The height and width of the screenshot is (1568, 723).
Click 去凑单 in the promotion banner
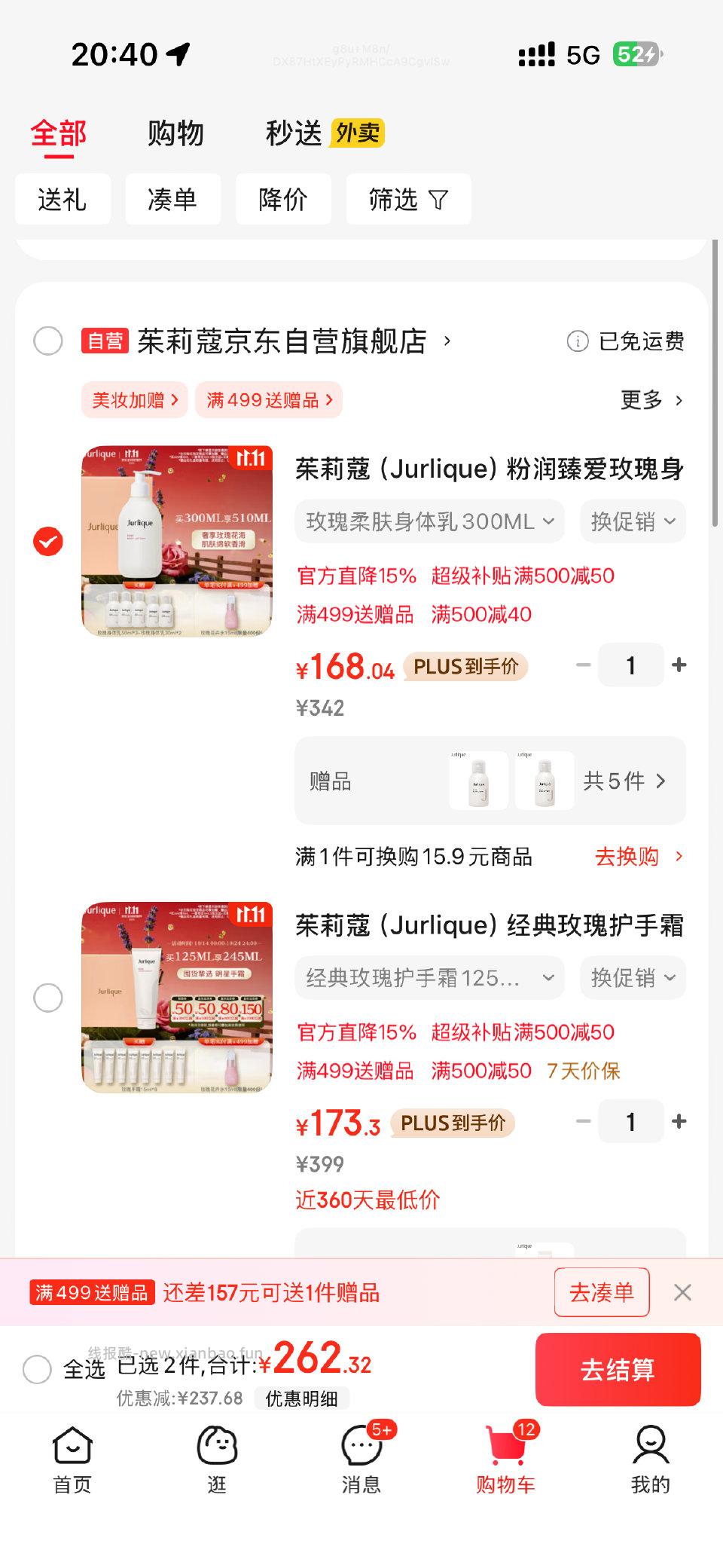[601, 1291]
